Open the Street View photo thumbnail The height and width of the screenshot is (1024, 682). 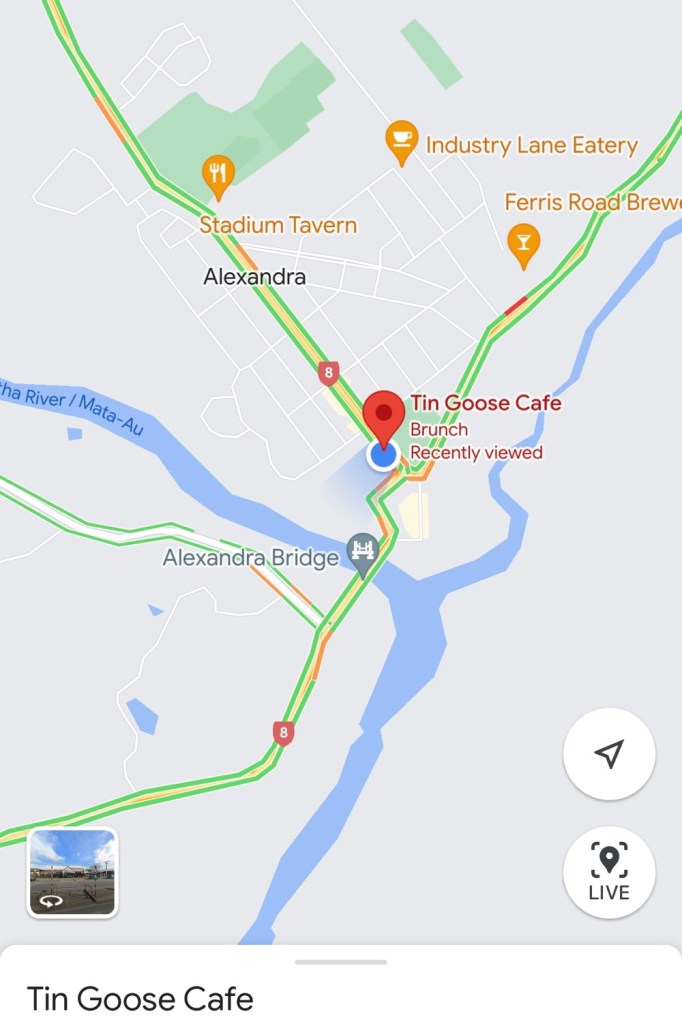[x=73, y=872]
